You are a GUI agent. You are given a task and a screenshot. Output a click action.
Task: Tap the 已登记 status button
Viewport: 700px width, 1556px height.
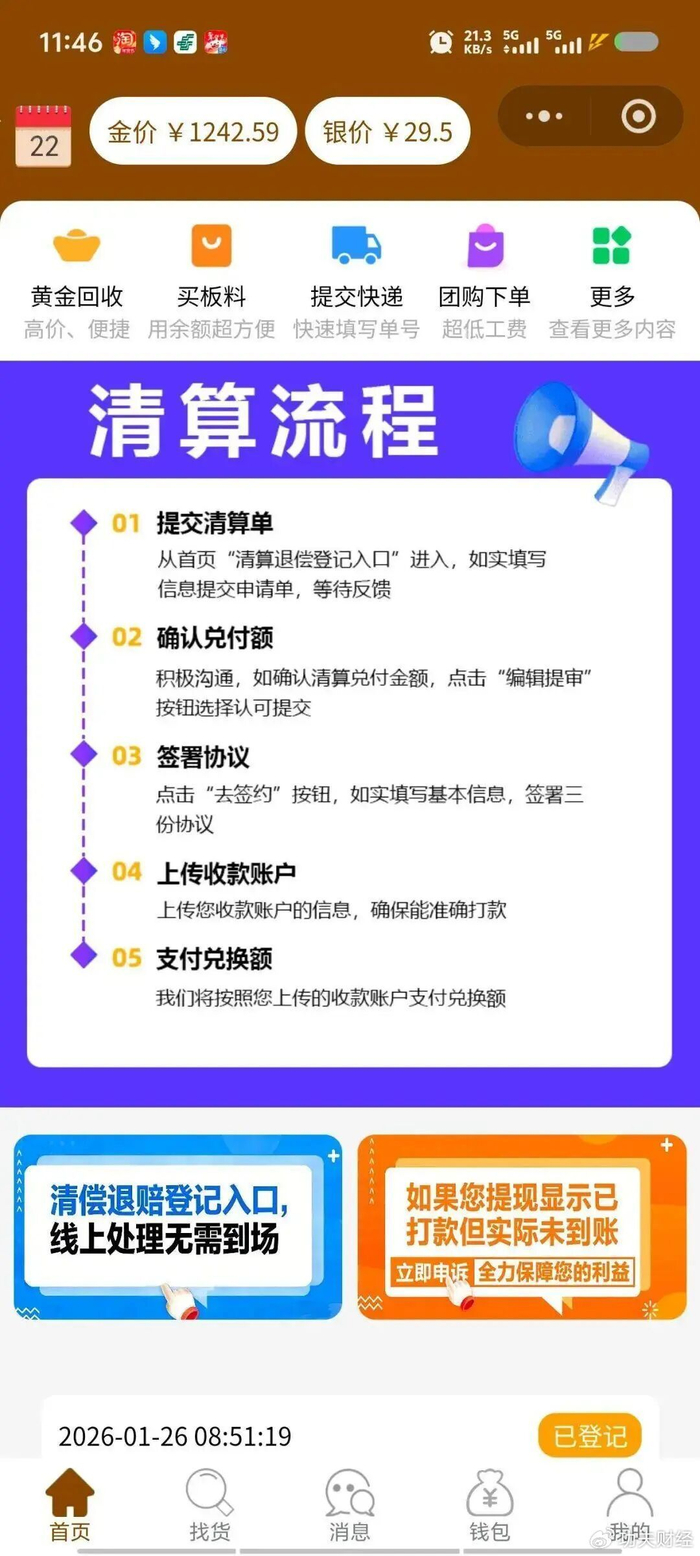tap(589, 1436)
